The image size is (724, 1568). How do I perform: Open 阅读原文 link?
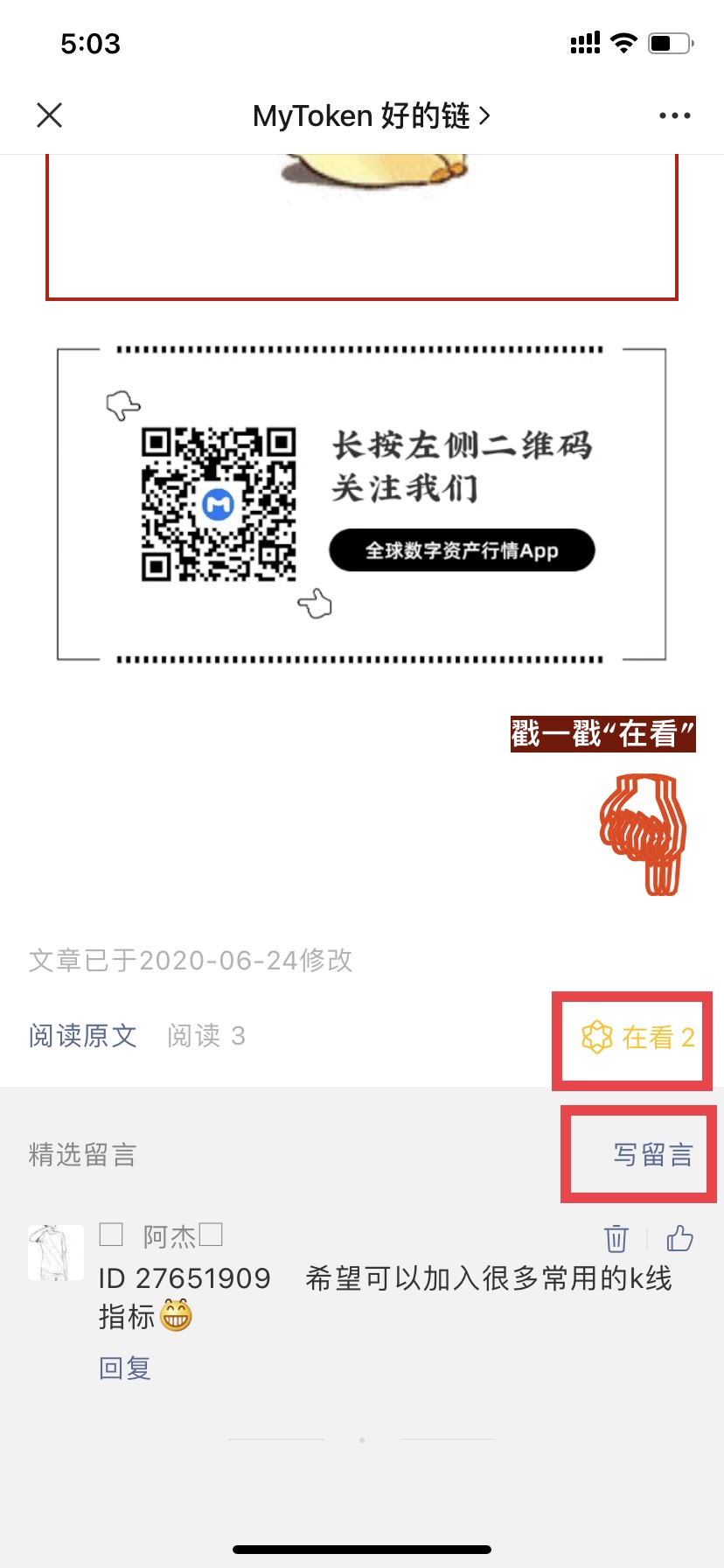click(x=83, y=1036)
